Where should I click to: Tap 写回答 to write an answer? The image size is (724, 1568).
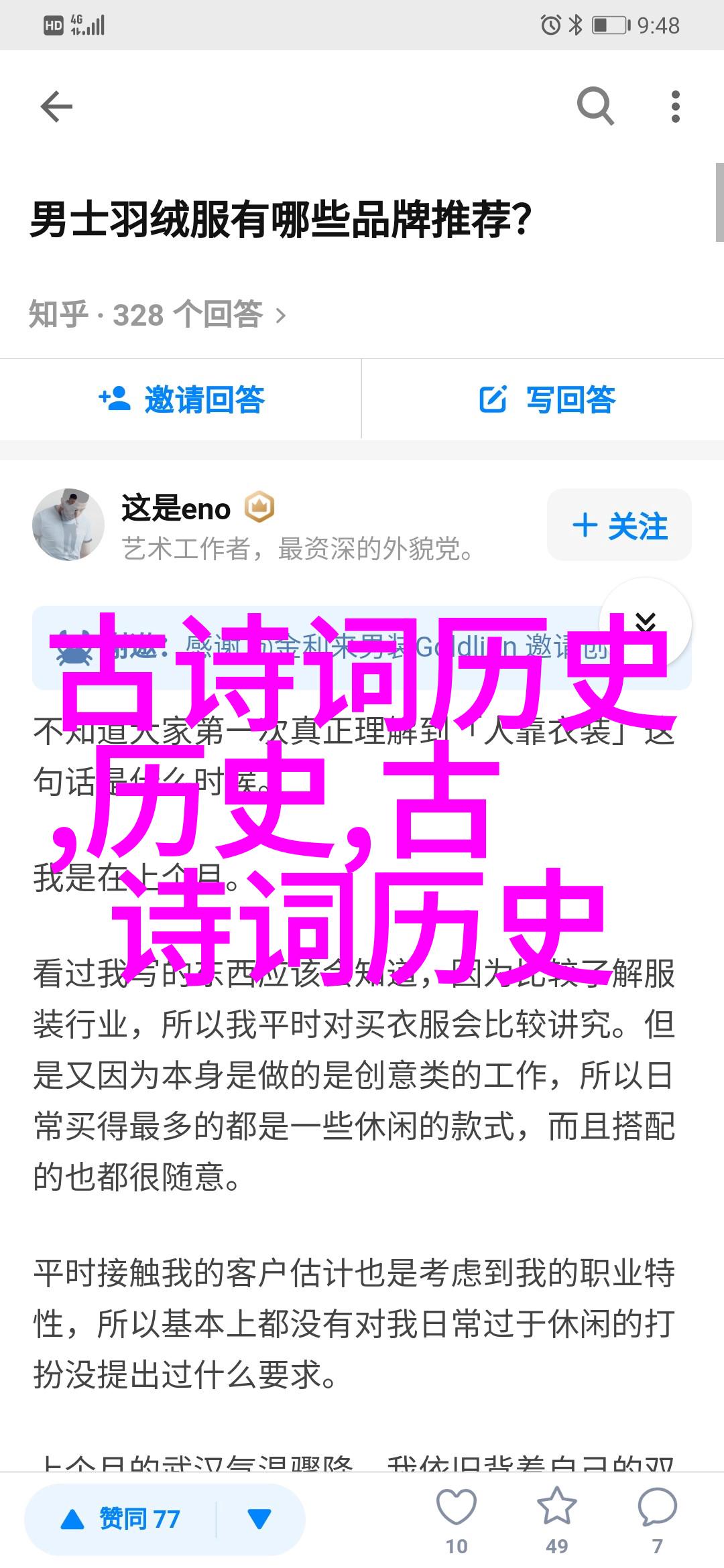tap(546, 399)
